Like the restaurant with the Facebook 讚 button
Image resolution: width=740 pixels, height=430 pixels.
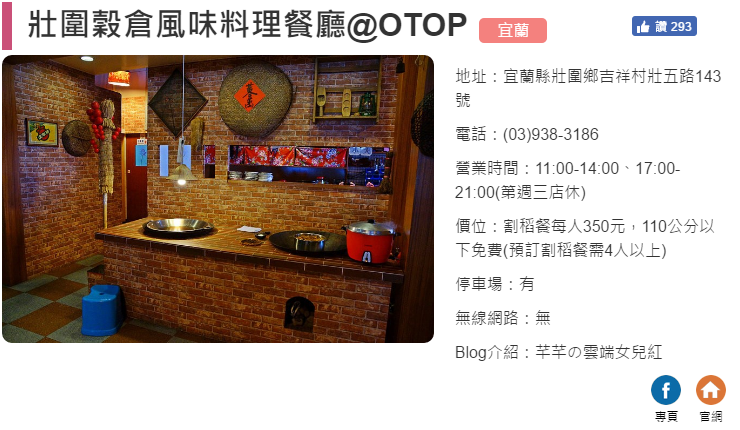(x=663, y=26)
